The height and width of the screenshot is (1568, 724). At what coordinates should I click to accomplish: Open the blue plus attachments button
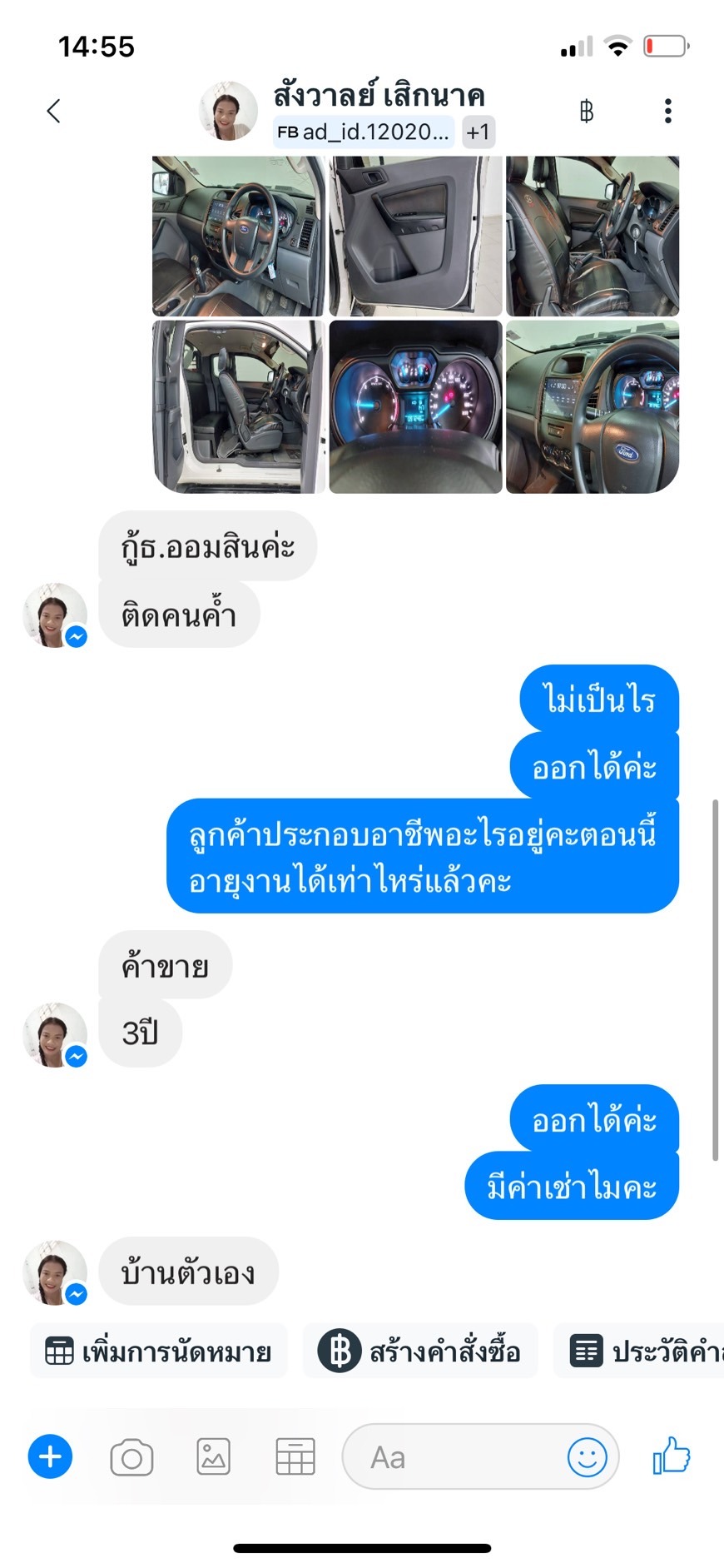pyautogui.click(x=50, y=1457)
